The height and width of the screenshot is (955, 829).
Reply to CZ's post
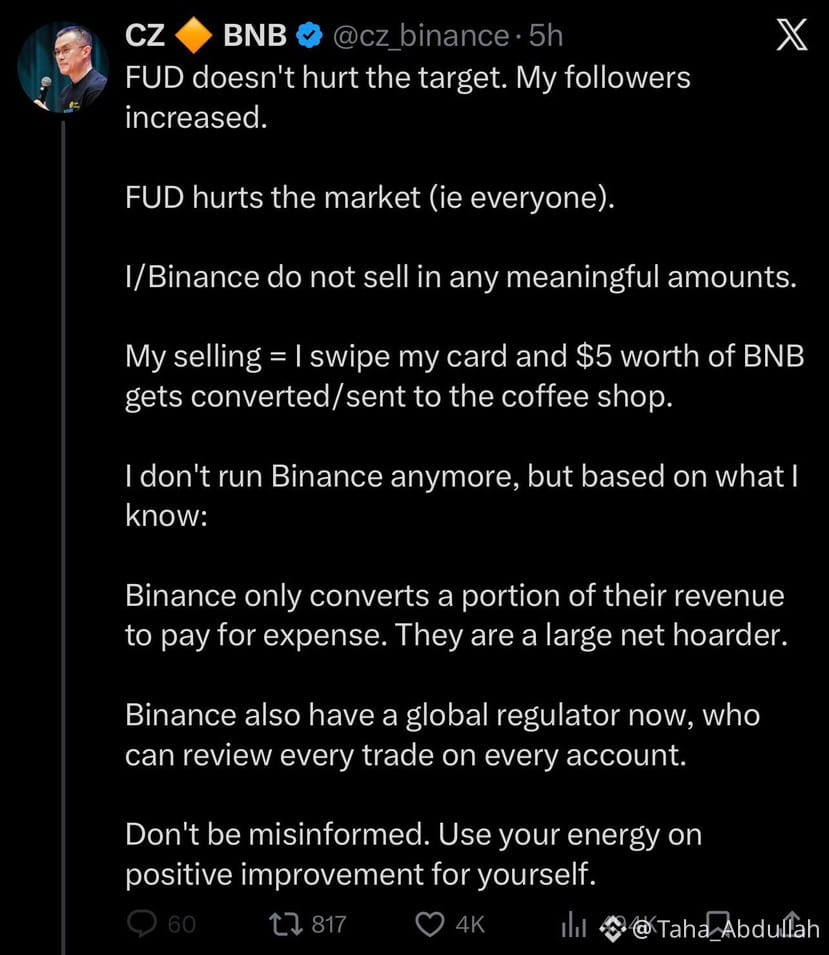(141, 925)
